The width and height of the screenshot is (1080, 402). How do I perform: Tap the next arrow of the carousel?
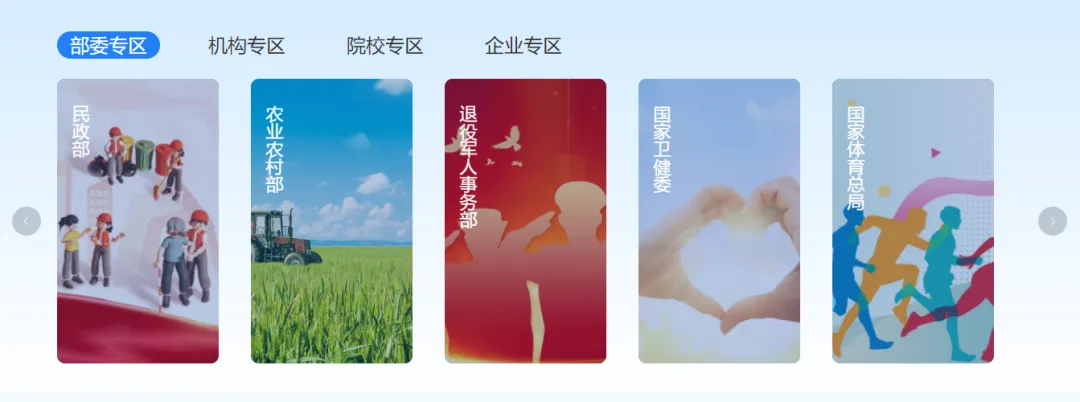(x=1052, y=221)
